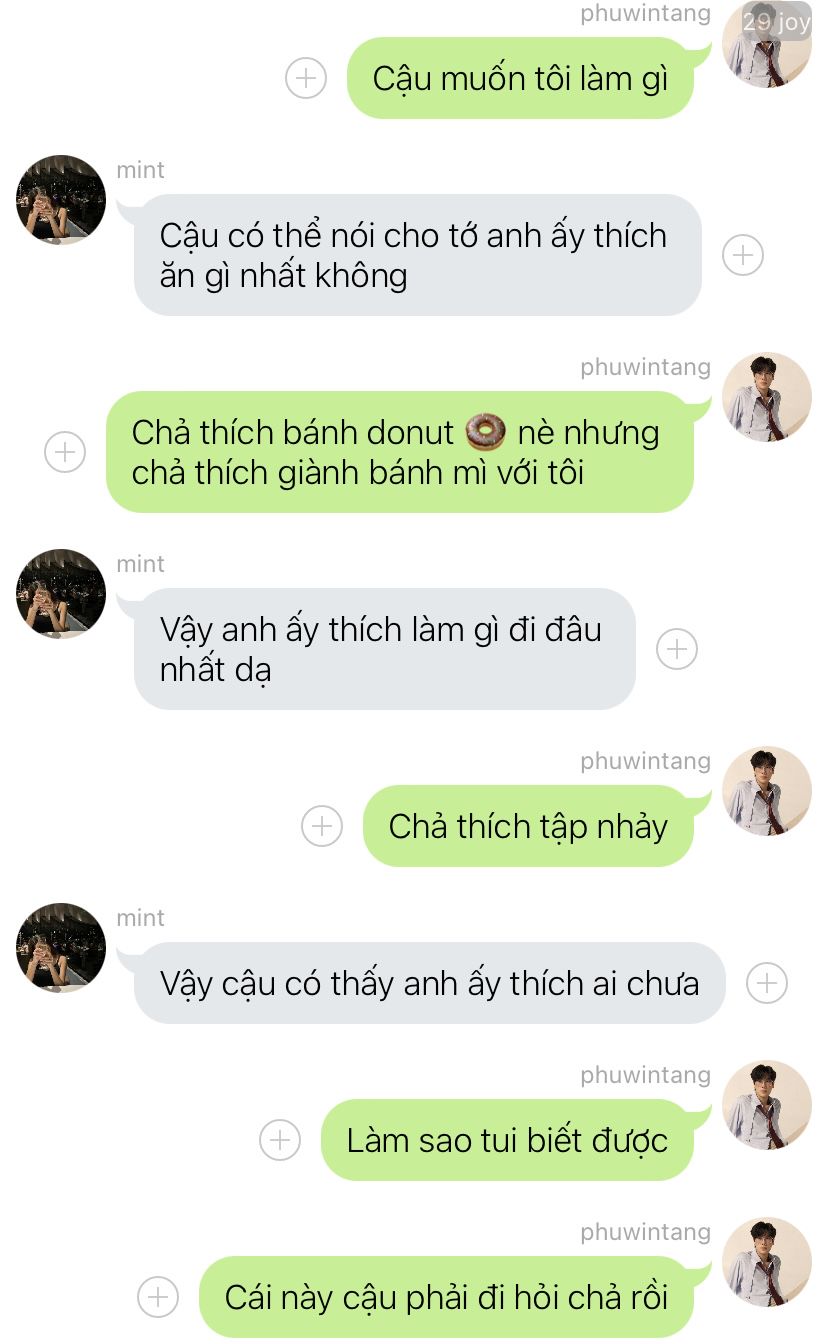Open plus icon beside "Chả thích bánh donut" message
The height and width of the screenshot is (1344, 828).
pos(65,452)
